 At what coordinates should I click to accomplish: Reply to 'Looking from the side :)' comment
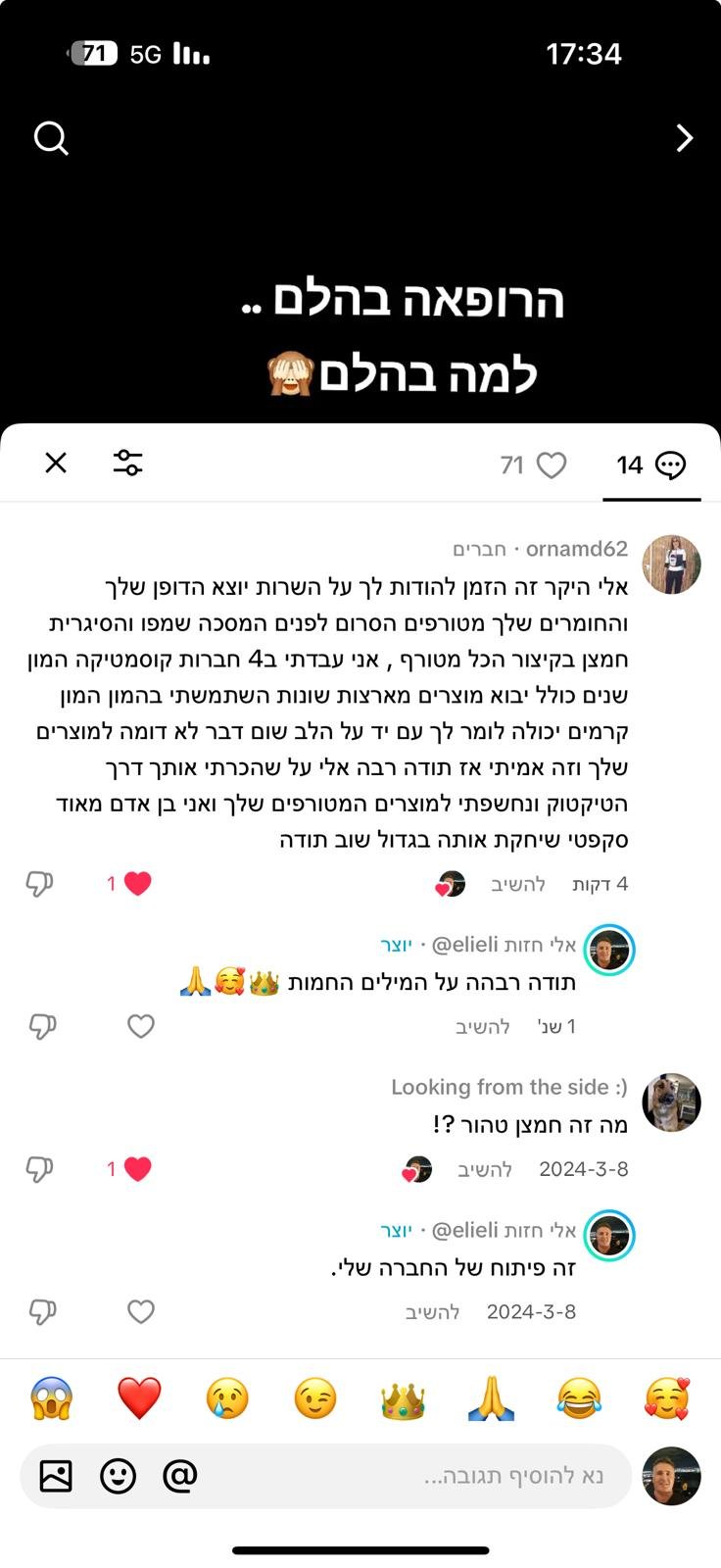point(485,1169)
